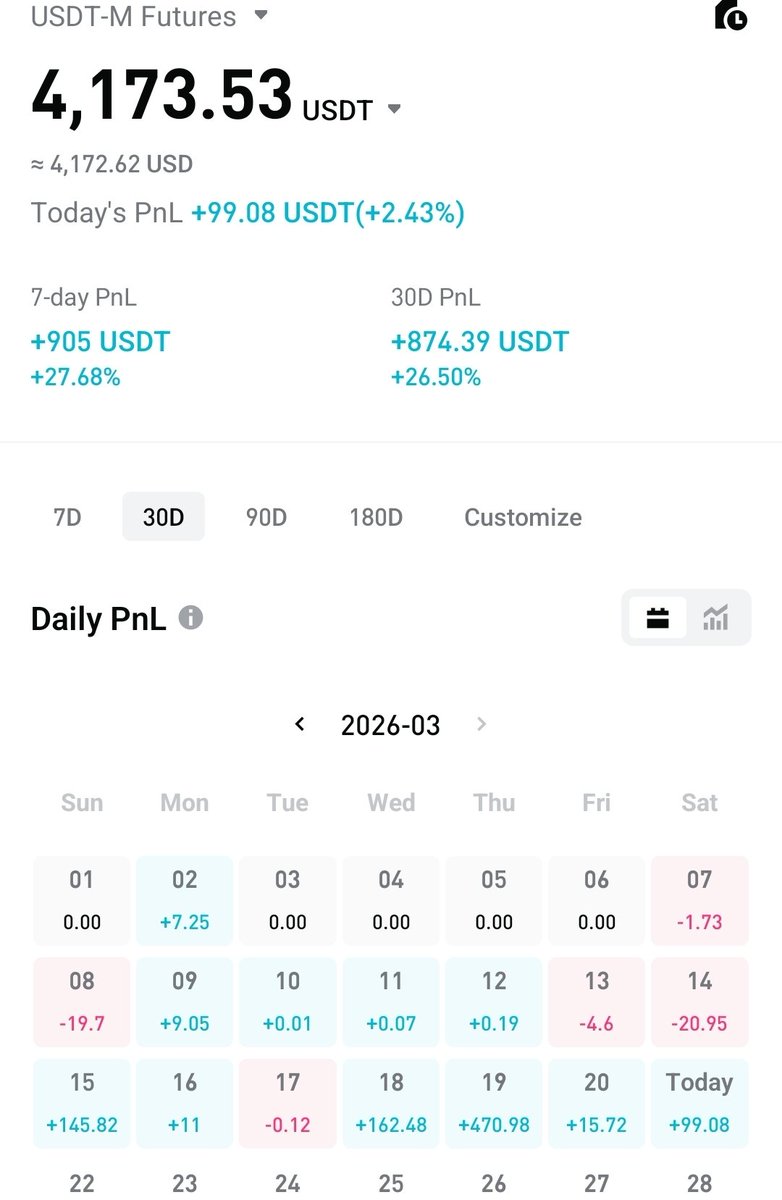Screen dimensions: 782x1200
Task: Show Daily PnL info tooltip
Action: point(190,618)
